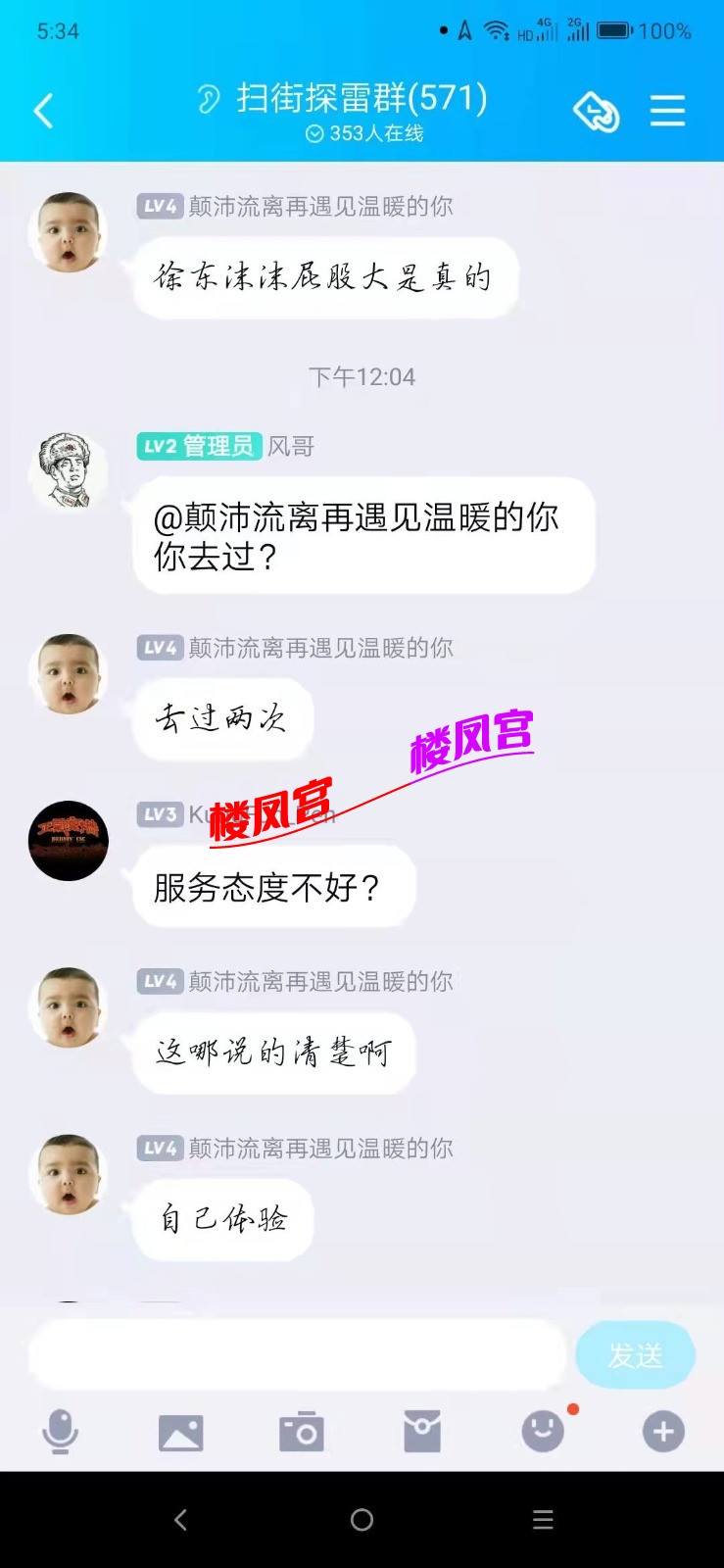Viewport: 724px width, 1568px height.
Task: View 风哥's profile avatar
Action: [68, 472]
